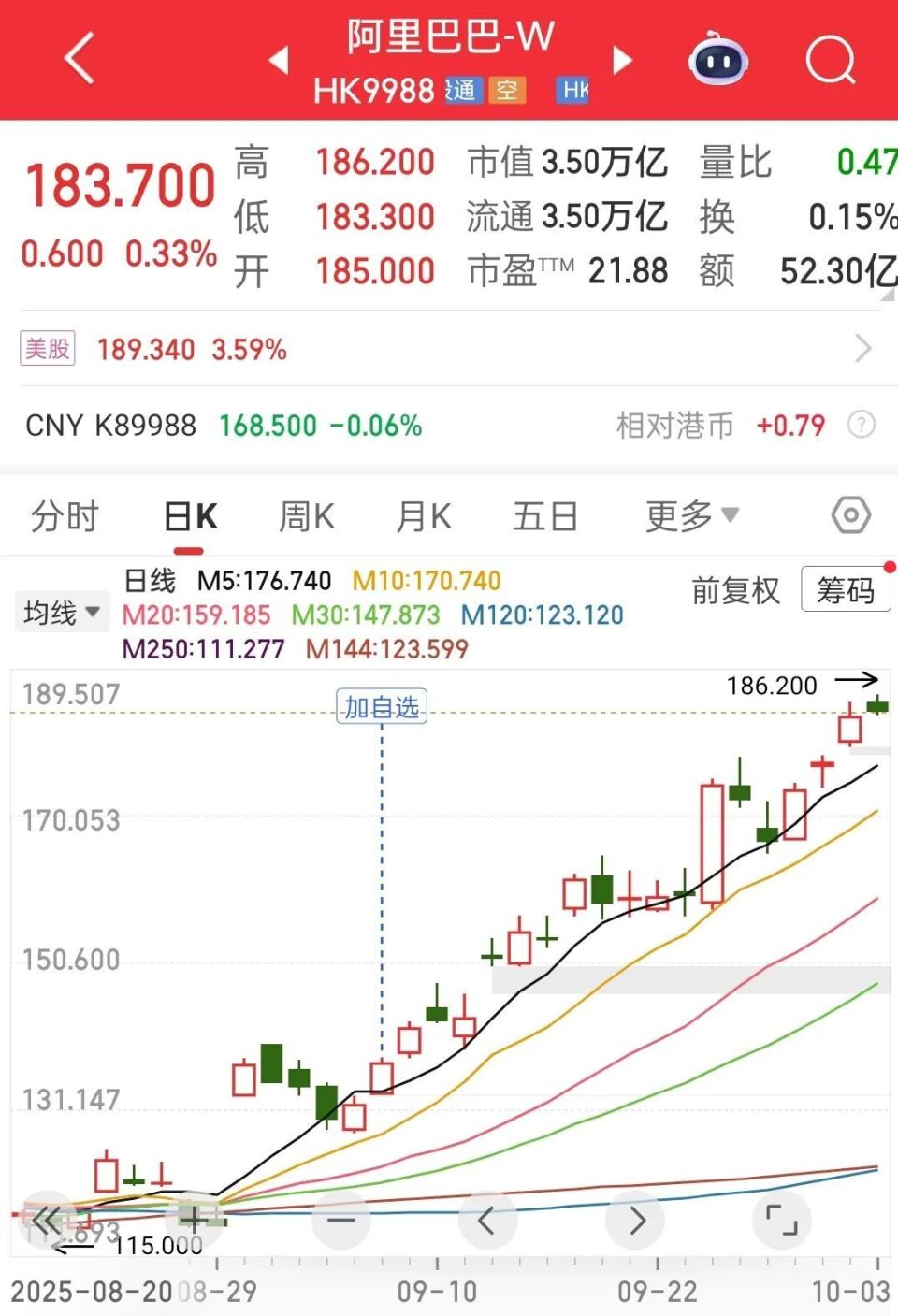Toggle the 筹码 chip distribution overlay
The width and height of the screenshot is (898, 1316).
(x=845, y=590)
